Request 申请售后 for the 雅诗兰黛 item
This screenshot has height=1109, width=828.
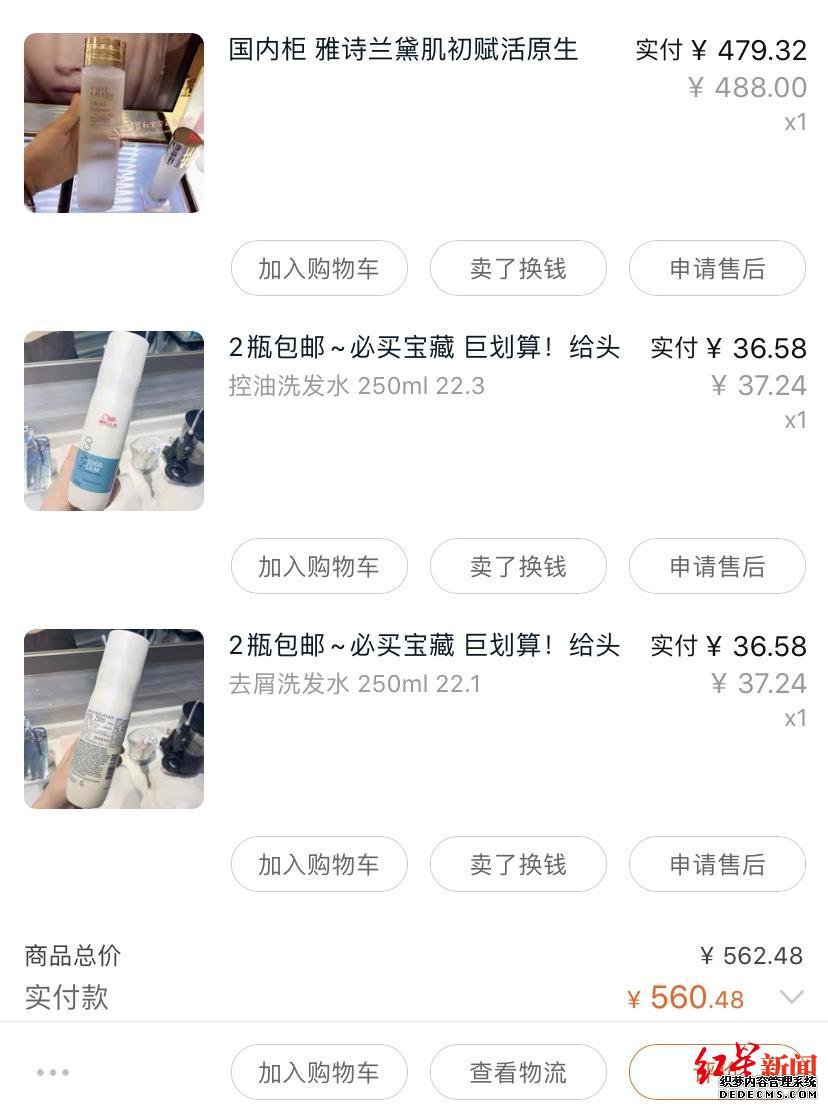pyautogui.click(x=717, y=268)
